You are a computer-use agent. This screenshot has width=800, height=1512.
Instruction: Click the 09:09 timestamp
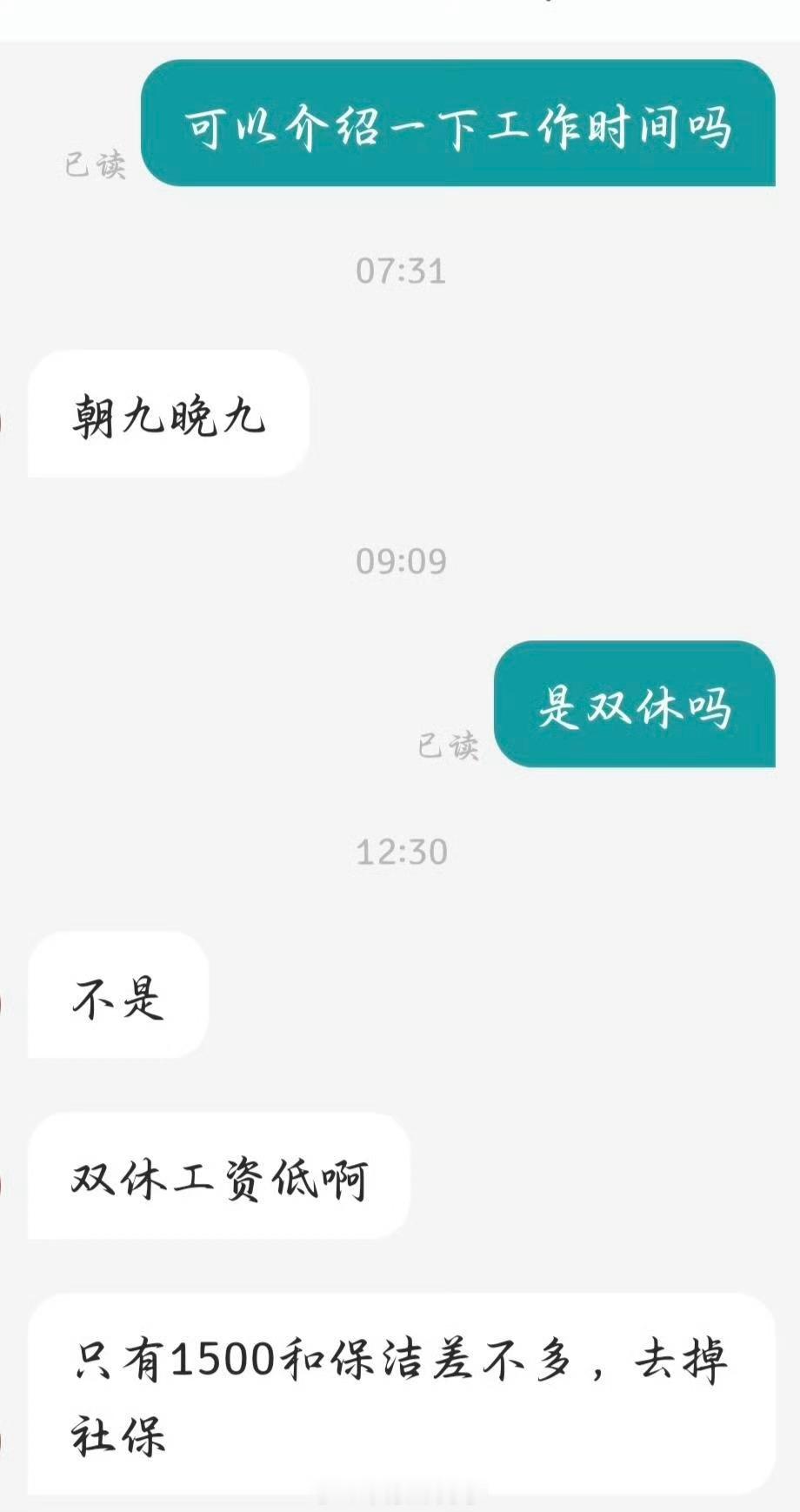coord(402,561)
